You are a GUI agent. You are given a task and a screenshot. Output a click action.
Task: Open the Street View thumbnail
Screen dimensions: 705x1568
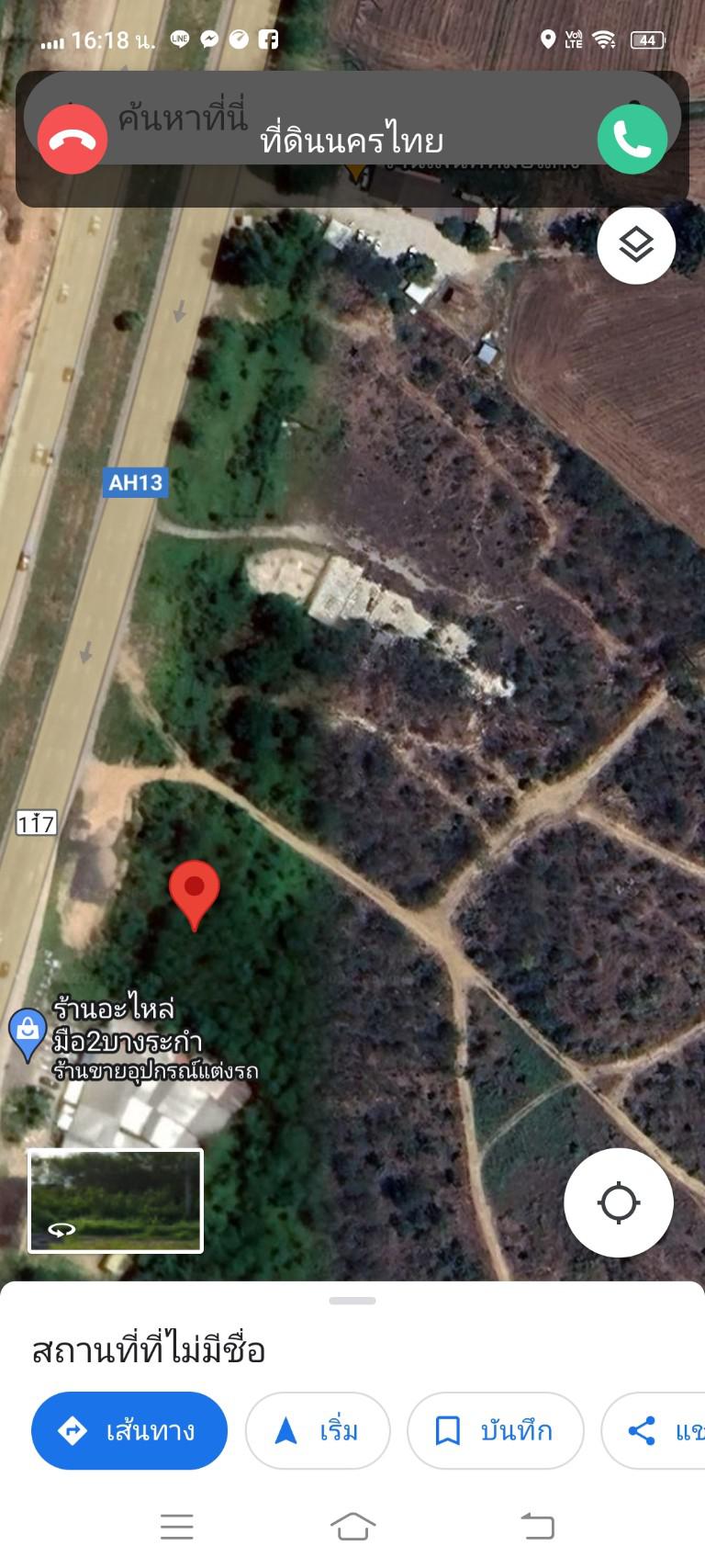[x=116, y=1201]
